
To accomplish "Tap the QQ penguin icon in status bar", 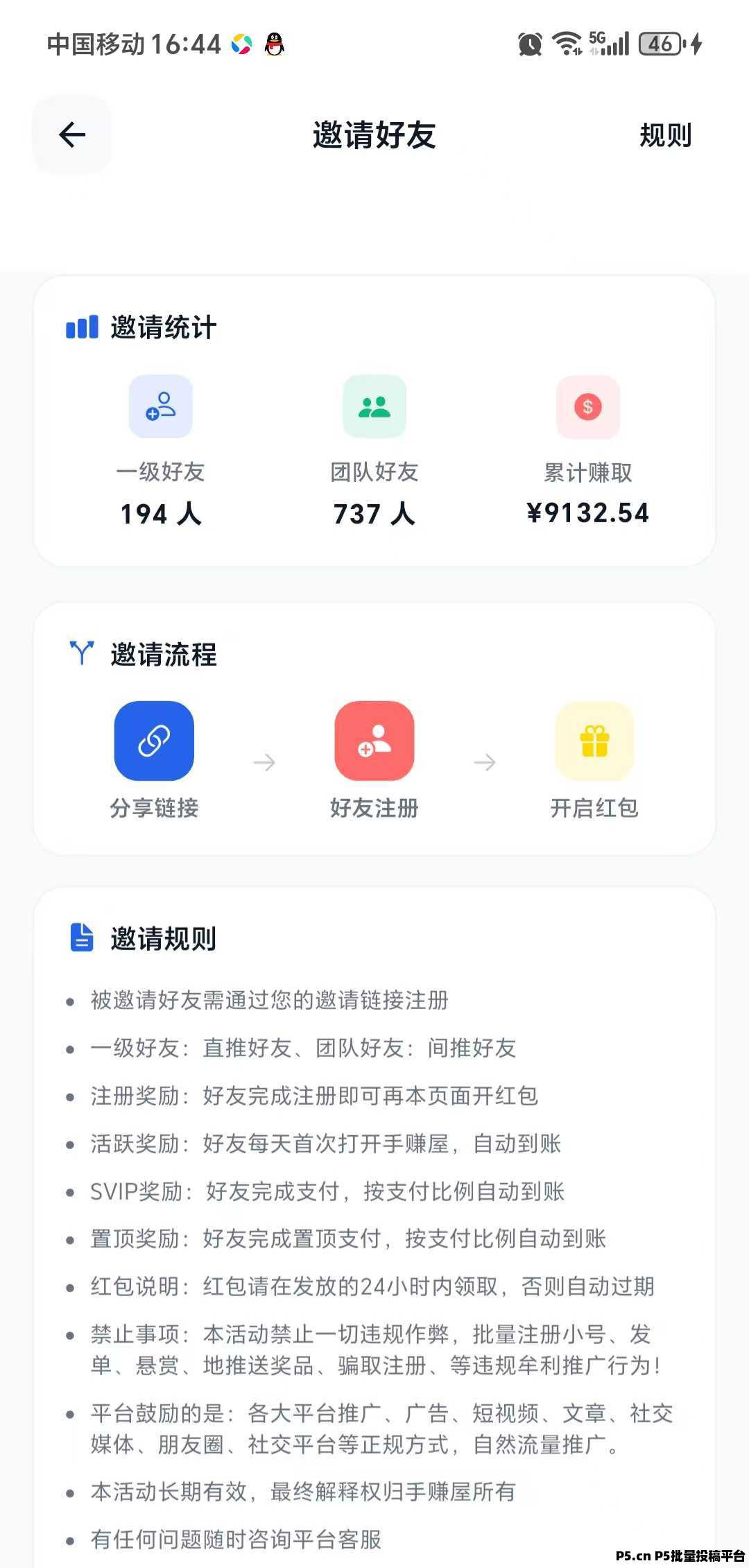I will pos(275,43).
